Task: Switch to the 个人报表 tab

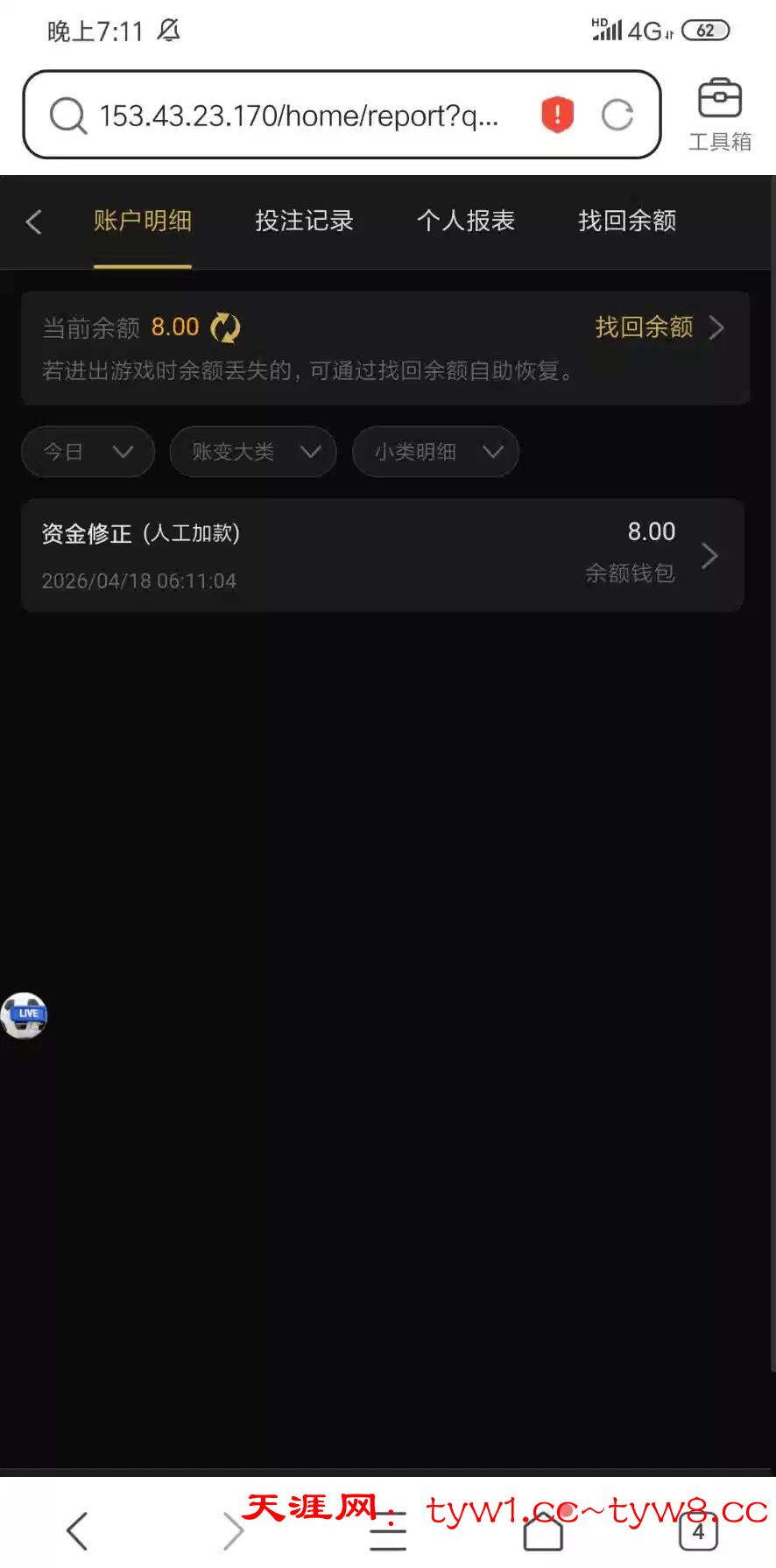Action: [x=465, y=221]
